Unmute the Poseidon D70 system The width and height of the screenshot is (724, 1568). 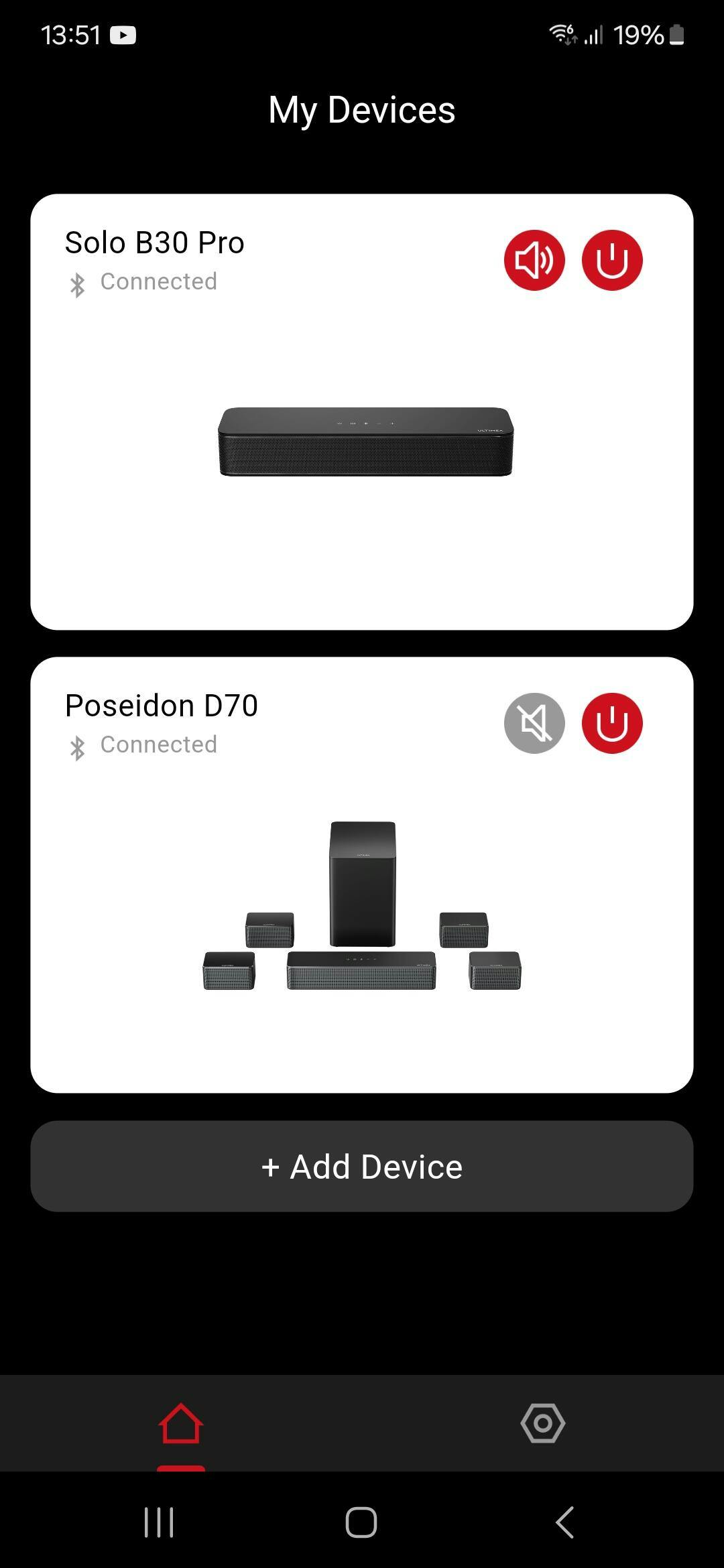(x=534, y=723)
